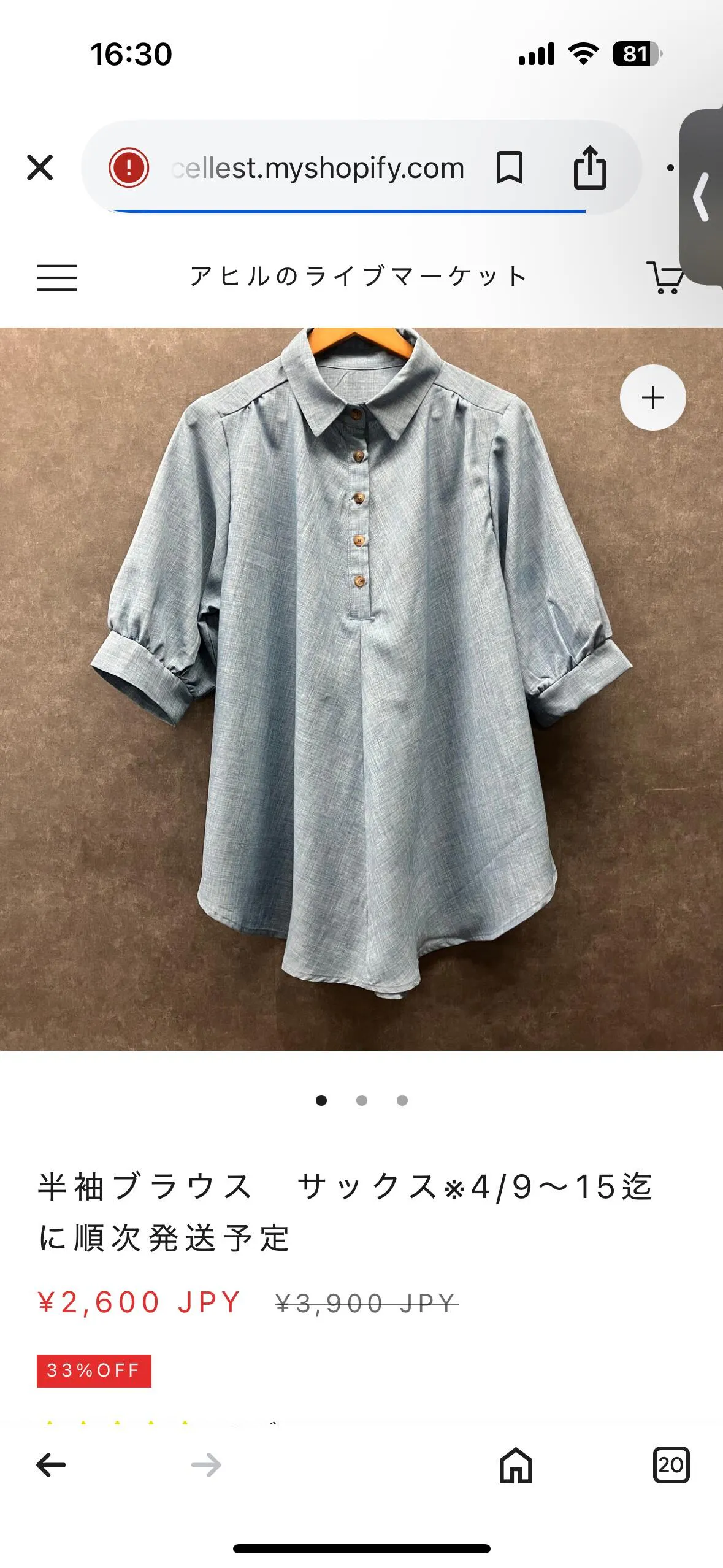Tap the site security warning icon
723x1568 pixels.
point(129,167)
